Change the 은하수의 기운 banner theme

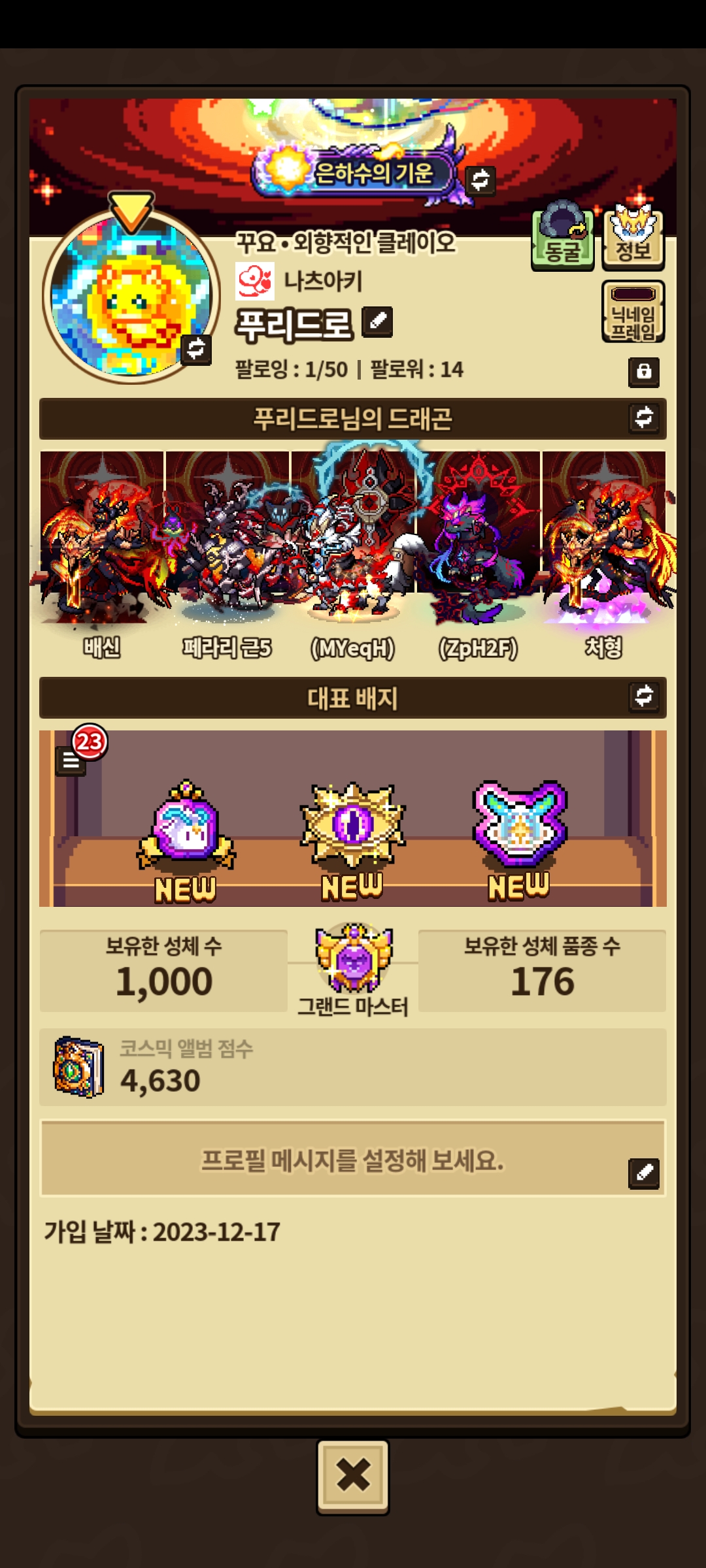click(480, 180)
